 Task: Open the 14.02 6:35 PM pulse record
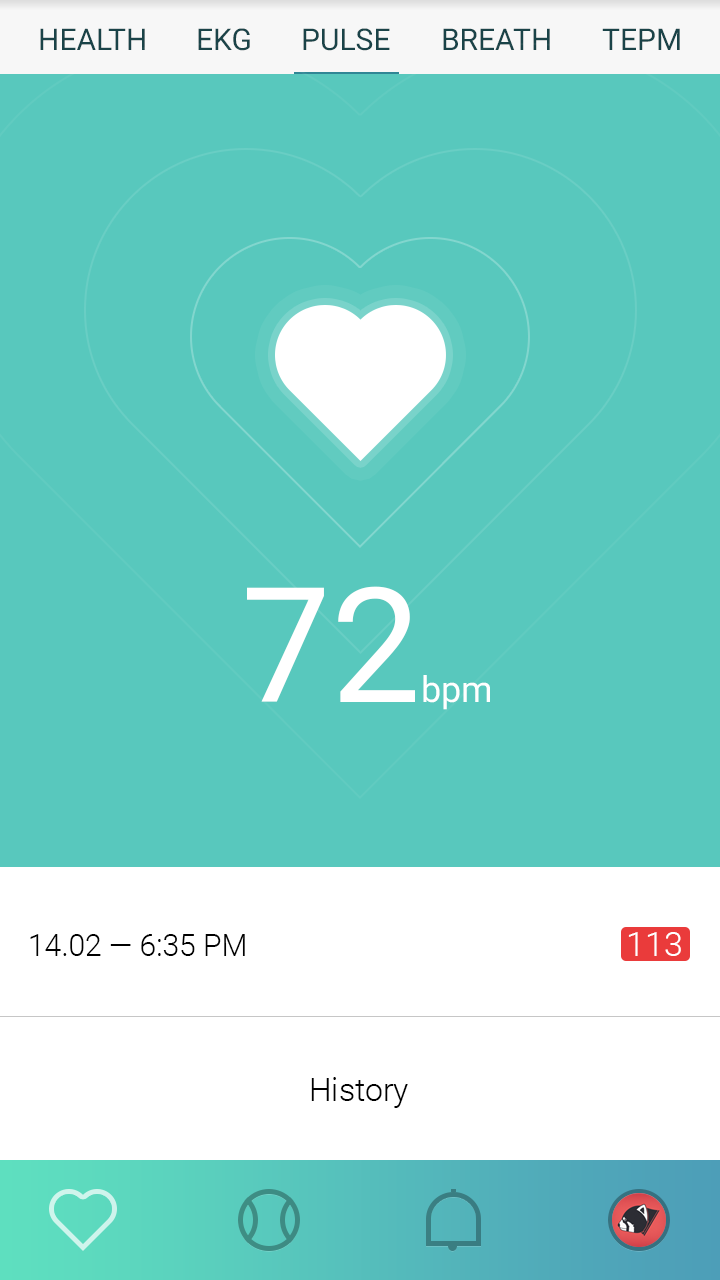(359, 945)
